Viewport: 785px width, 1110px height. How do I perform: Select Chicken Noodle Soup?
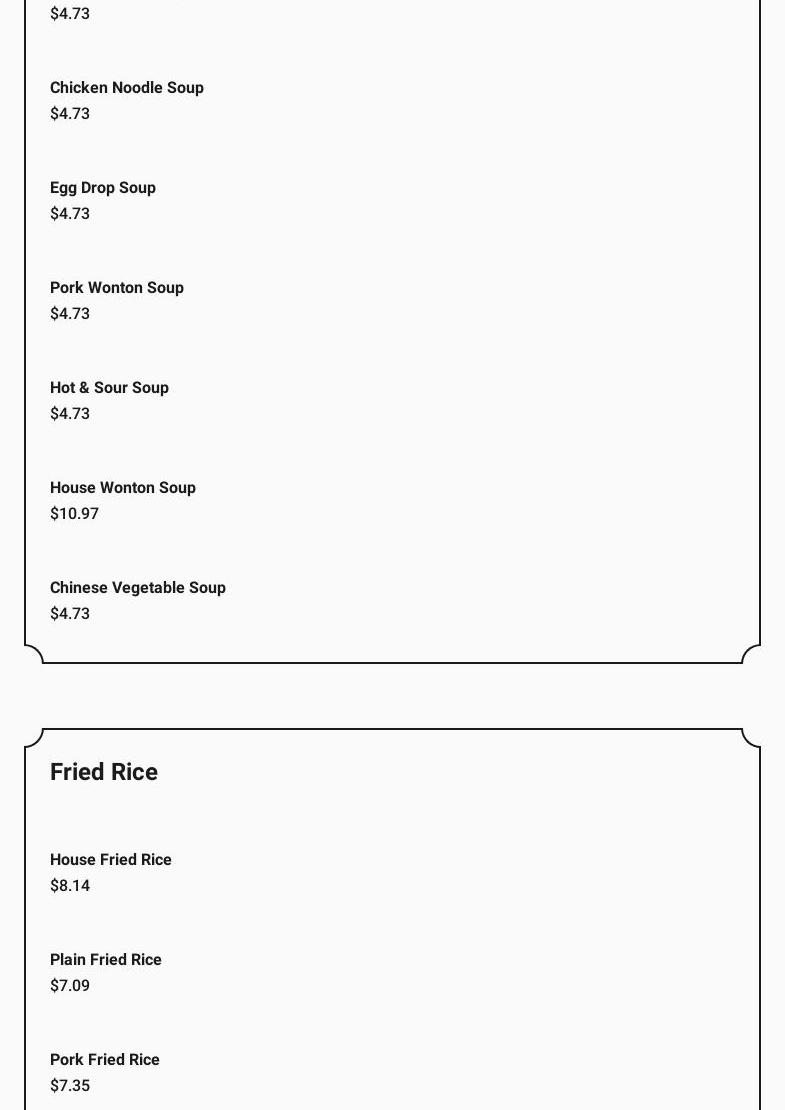pyautogui.click(x=127, y=88)
